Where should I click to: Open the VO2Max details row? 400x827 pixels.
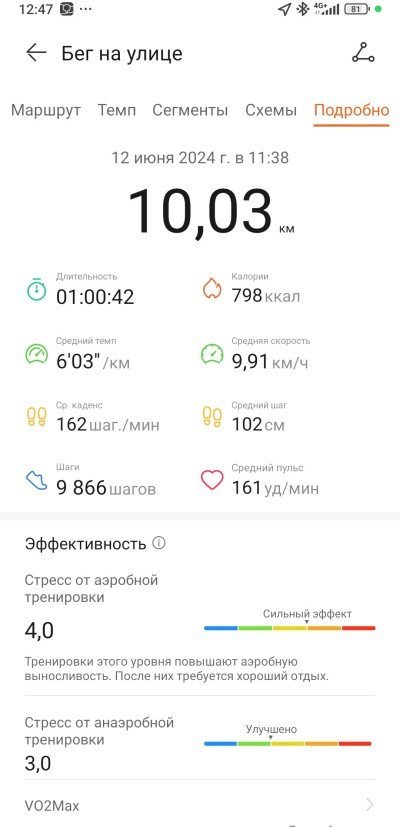pyautogui.click(x=200, y=805)
